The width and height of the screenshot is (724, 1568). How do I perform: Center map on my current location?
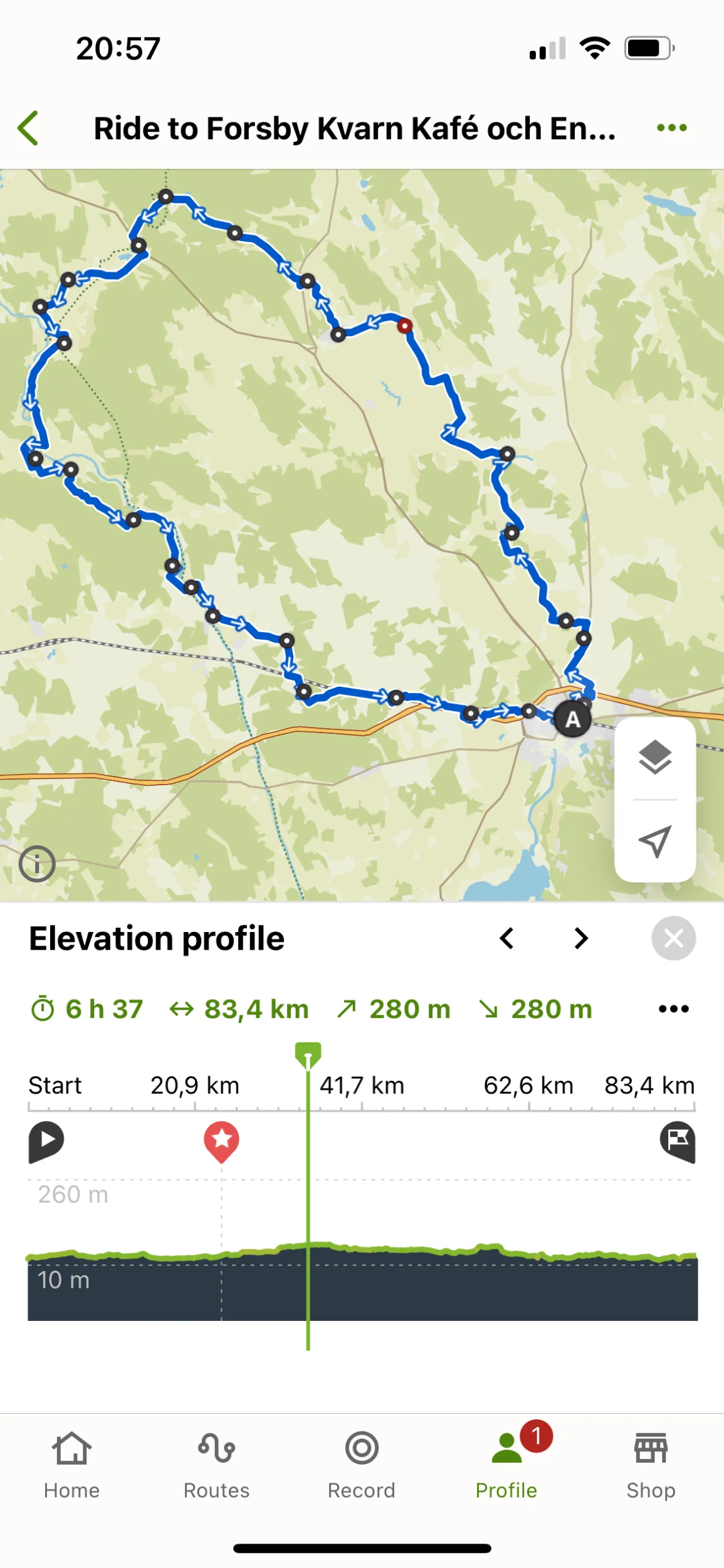coord(655,841)
